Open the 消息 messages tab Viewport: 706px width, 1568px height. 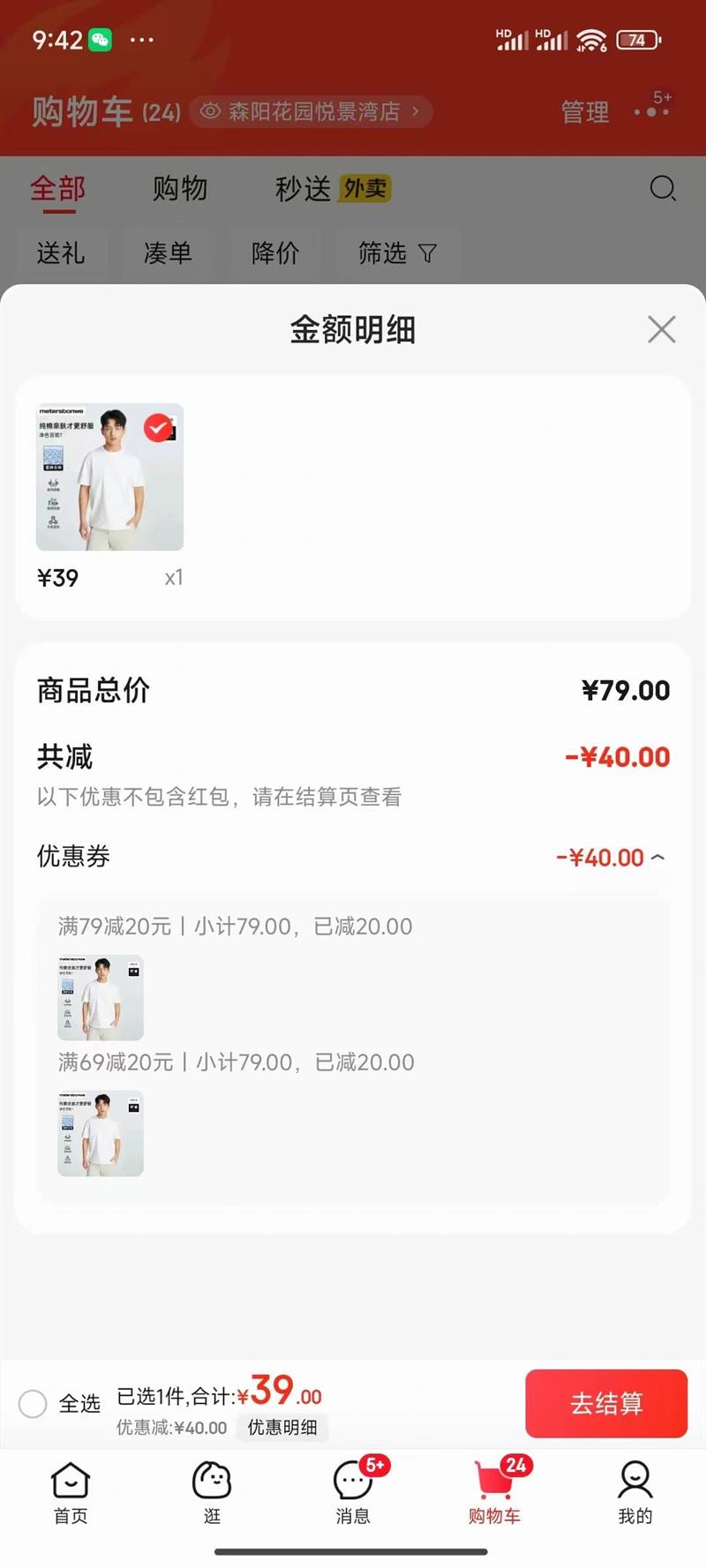pyautogui.click(x=353, y=1493)
